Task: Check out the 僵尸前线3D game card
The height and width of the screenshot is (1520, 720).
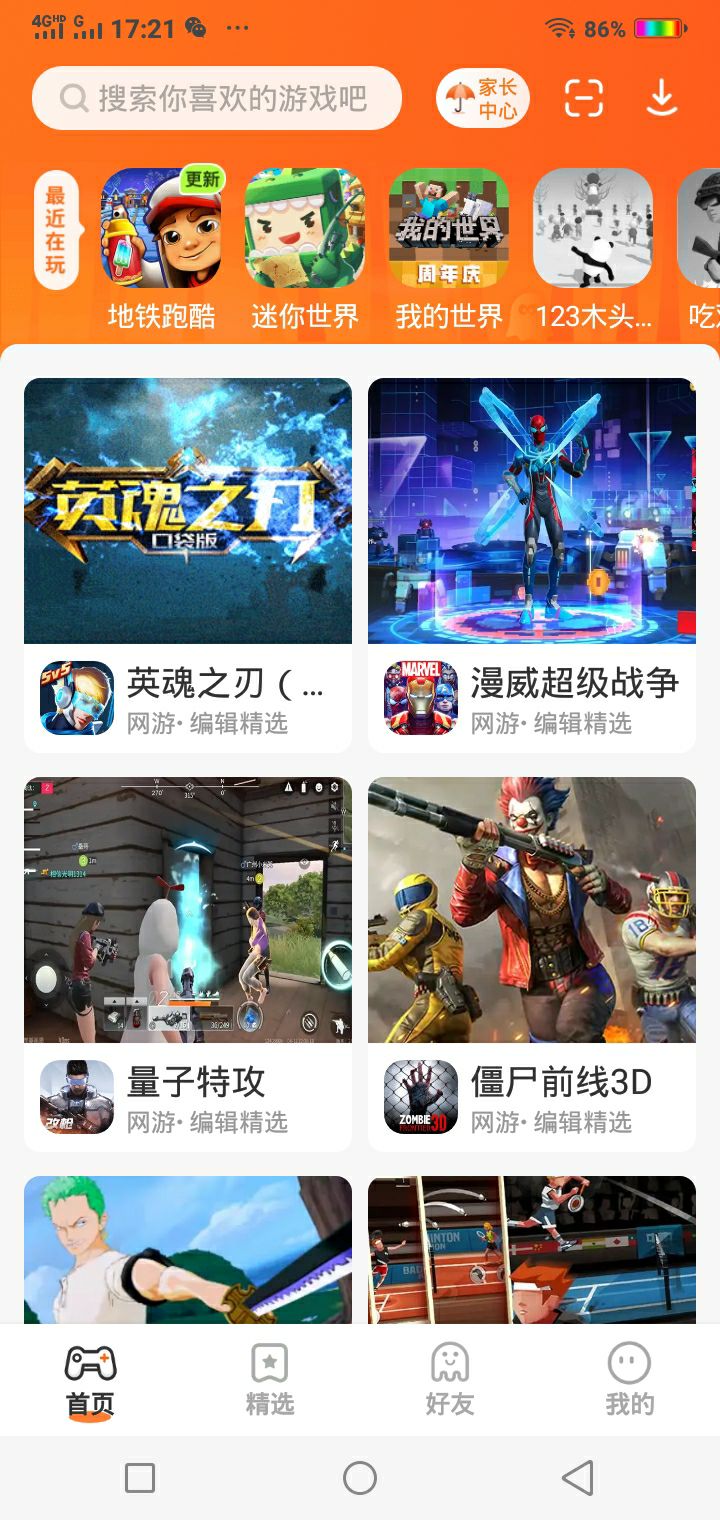Action: click(532, 963)
